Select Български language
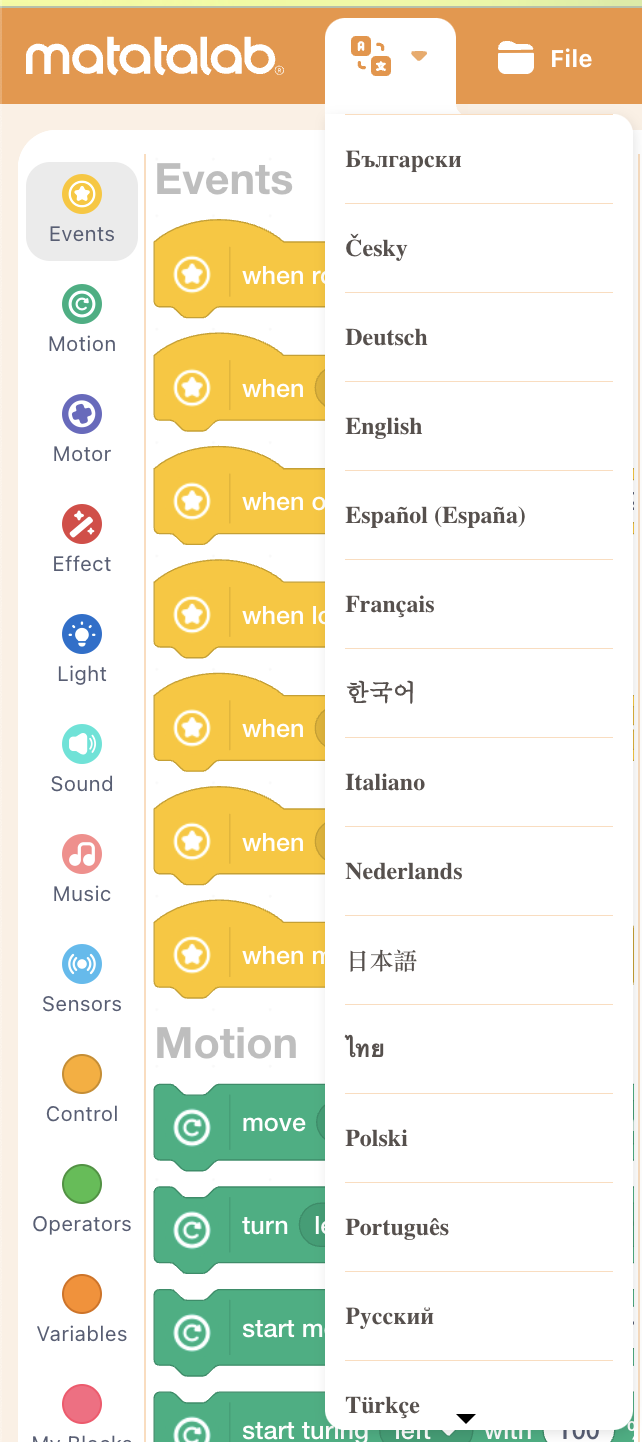642x1442 pixels. pyautogui.click(x=403, y=160)
